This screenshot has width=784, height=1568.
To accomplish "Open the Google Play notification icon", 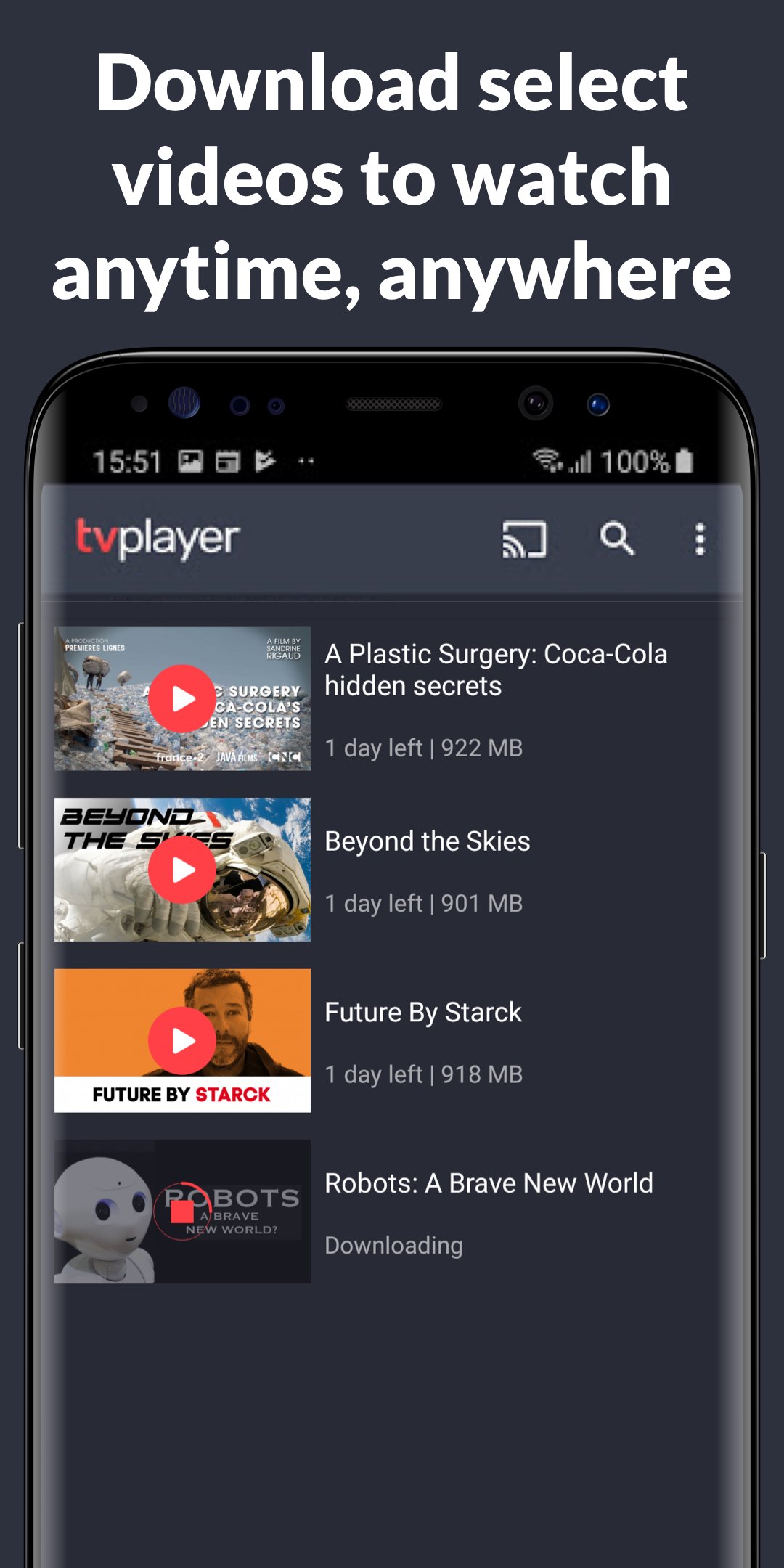I will (x=265, y=462).
